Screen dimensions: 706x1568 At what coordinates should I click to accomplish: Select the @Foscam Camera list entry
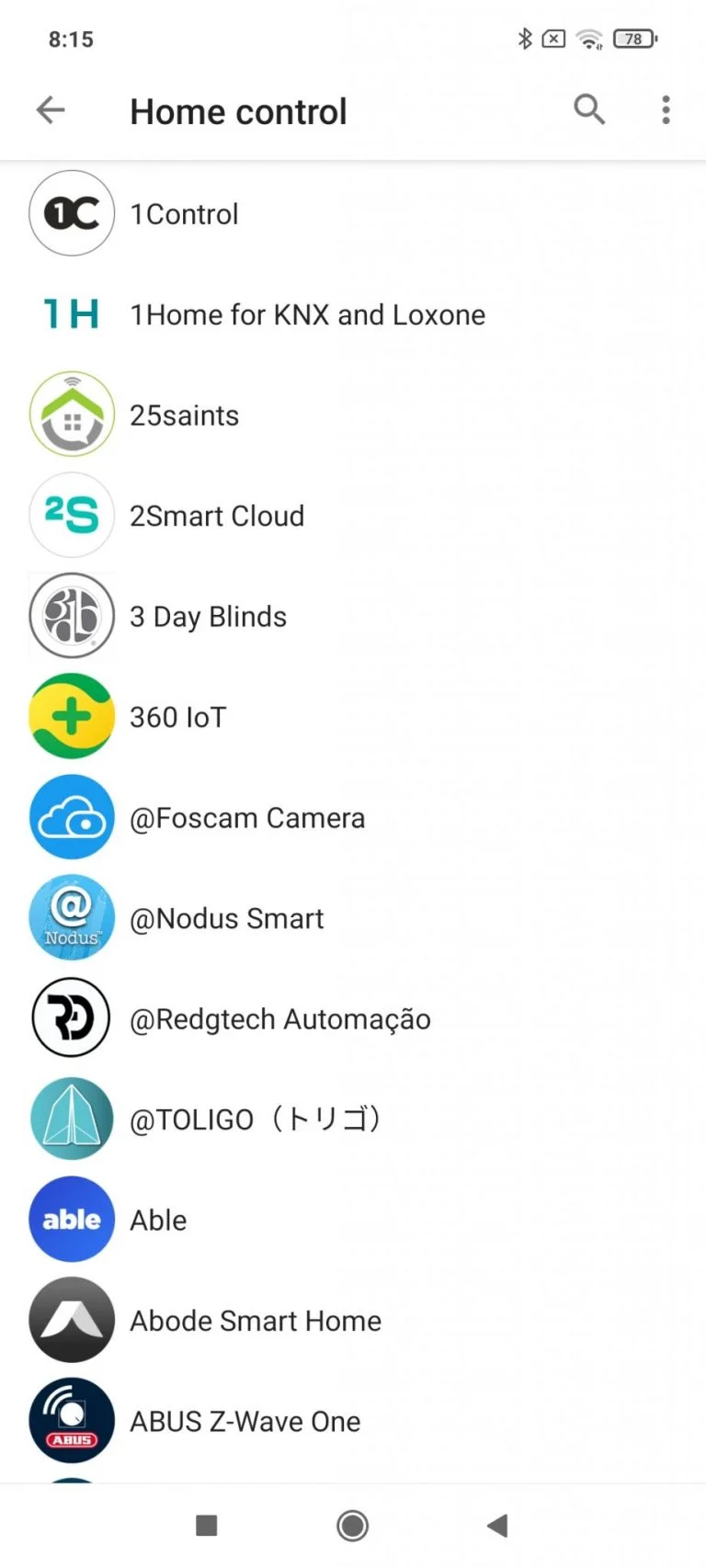point(247,816)
